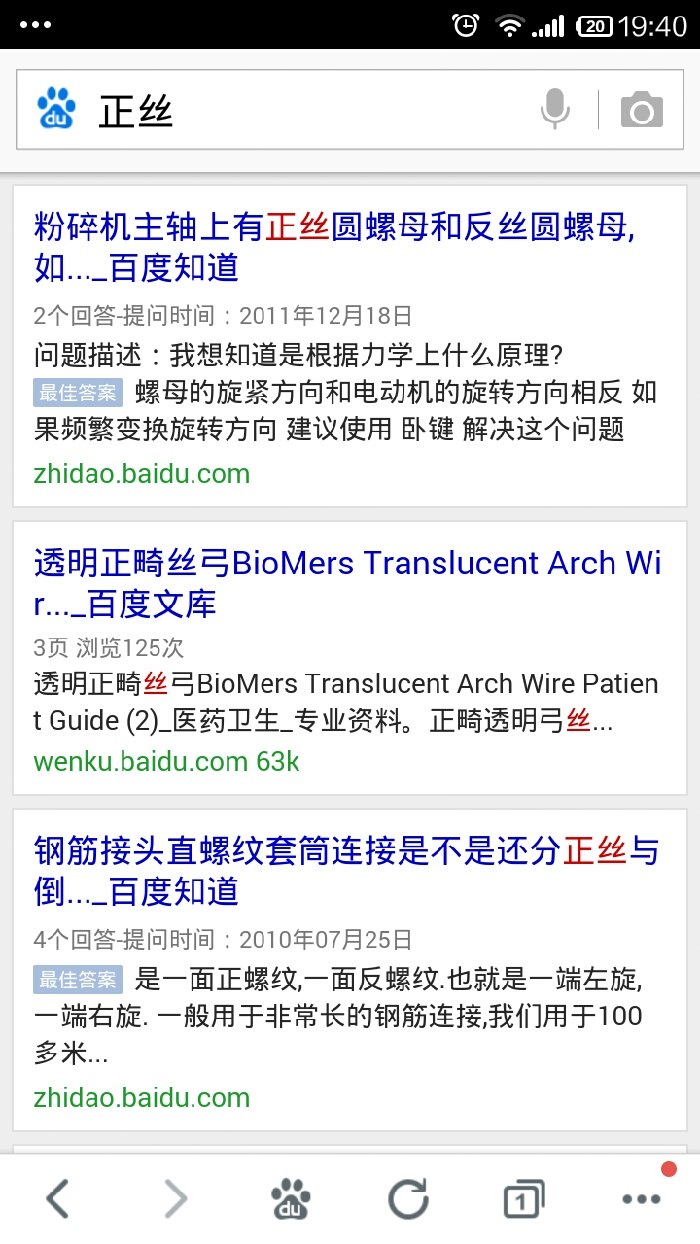Open the tab switcher showing 1 tab
The height and width of the screenshot is (1244, 700).
(524, 1198)
